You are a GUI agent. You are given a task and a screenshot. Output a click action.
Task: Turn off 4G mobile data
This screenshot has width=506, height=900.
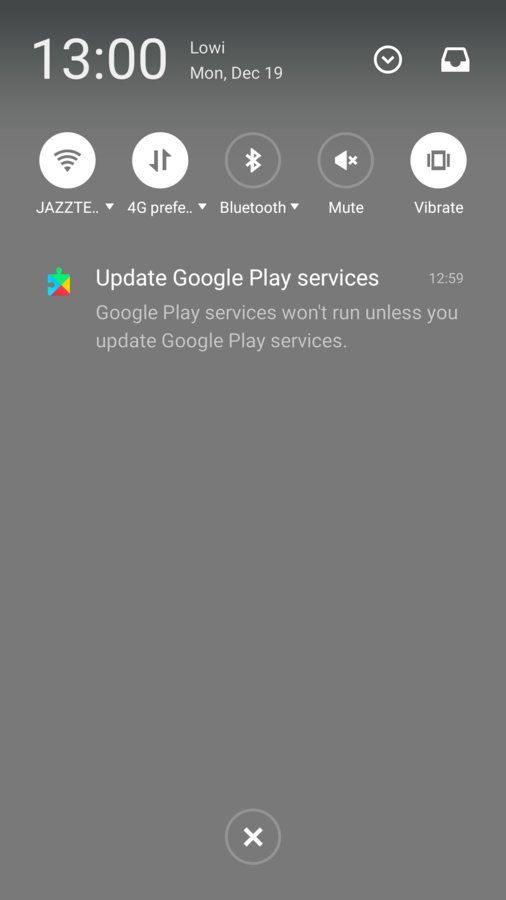[160, 160]
